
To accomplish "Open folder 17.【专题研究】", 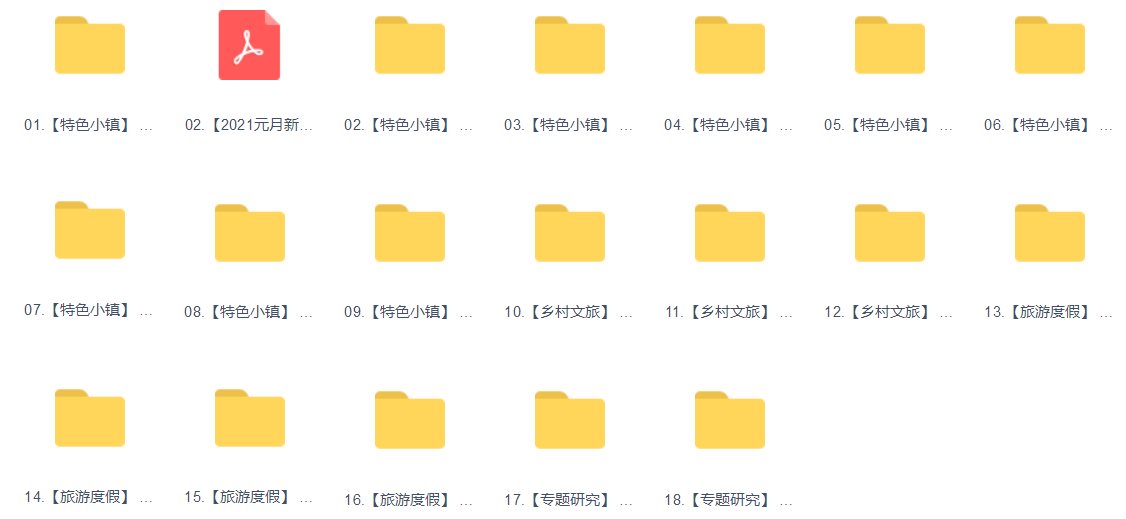I will tap(569, 420).
